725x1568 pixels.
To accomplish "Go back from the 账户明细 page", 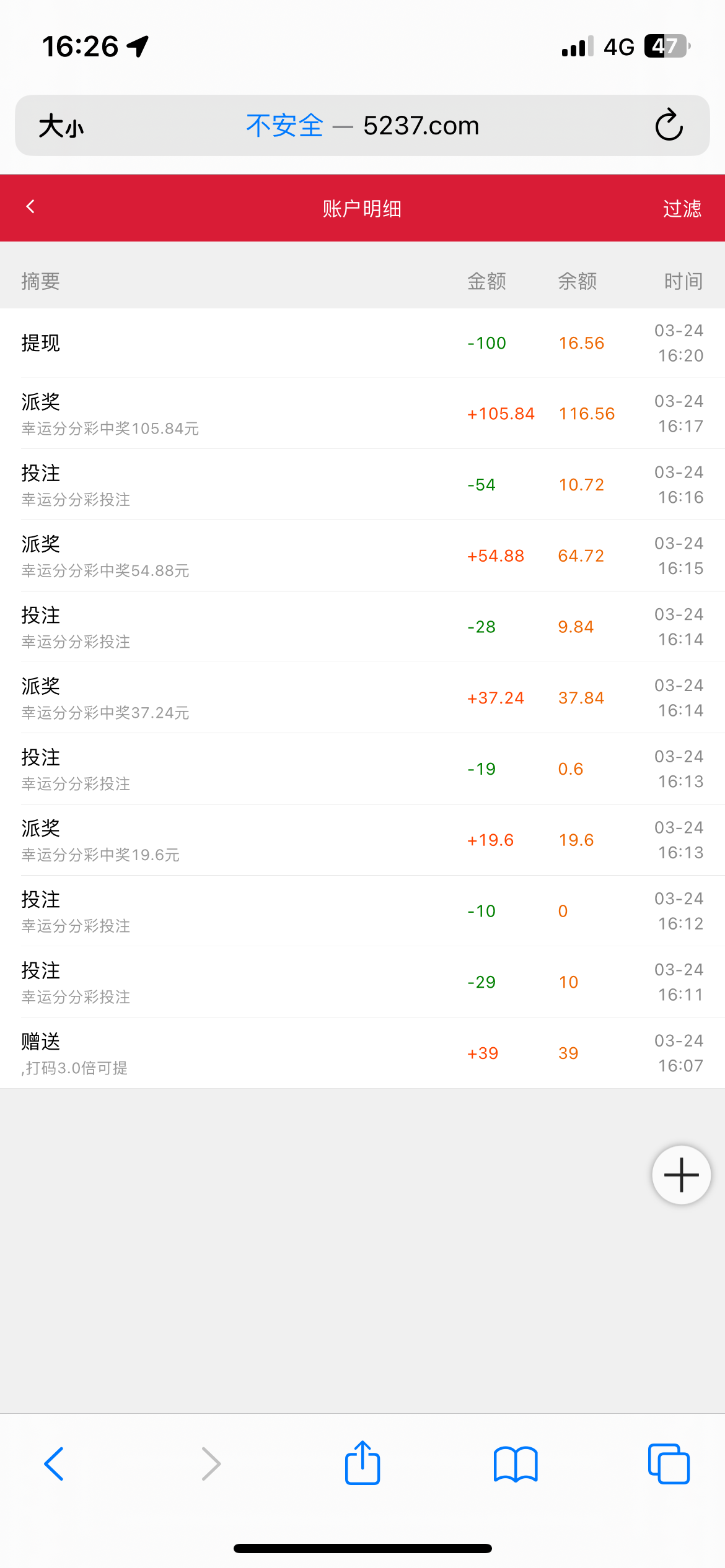I will coord(30,207).
